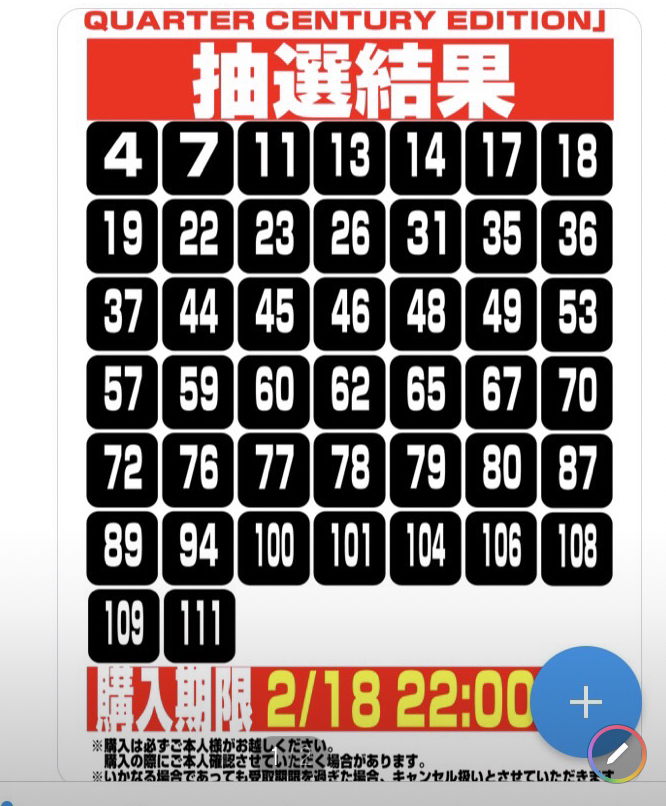Open the lottery results image

pyautogui.click(x=349, y=395)
